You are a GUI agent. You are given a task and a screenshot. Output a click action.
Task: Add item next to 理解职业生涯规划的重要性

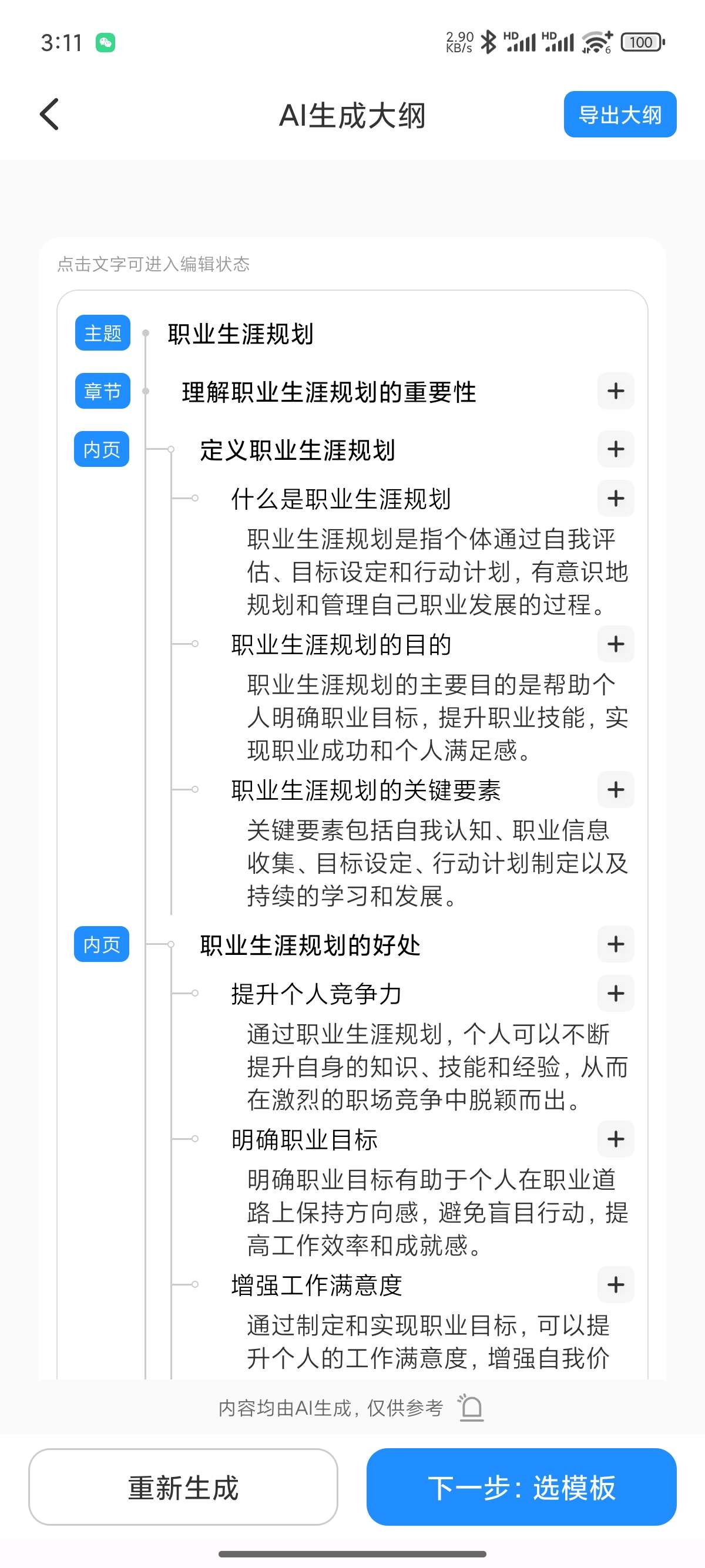pos(616,391)
